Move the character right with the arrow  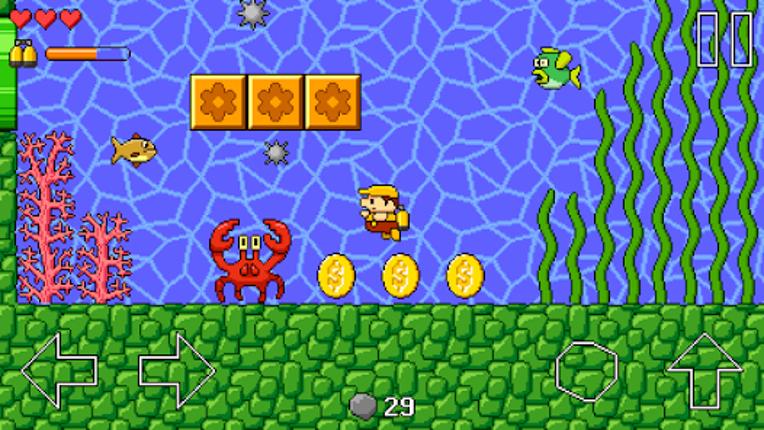177,371
